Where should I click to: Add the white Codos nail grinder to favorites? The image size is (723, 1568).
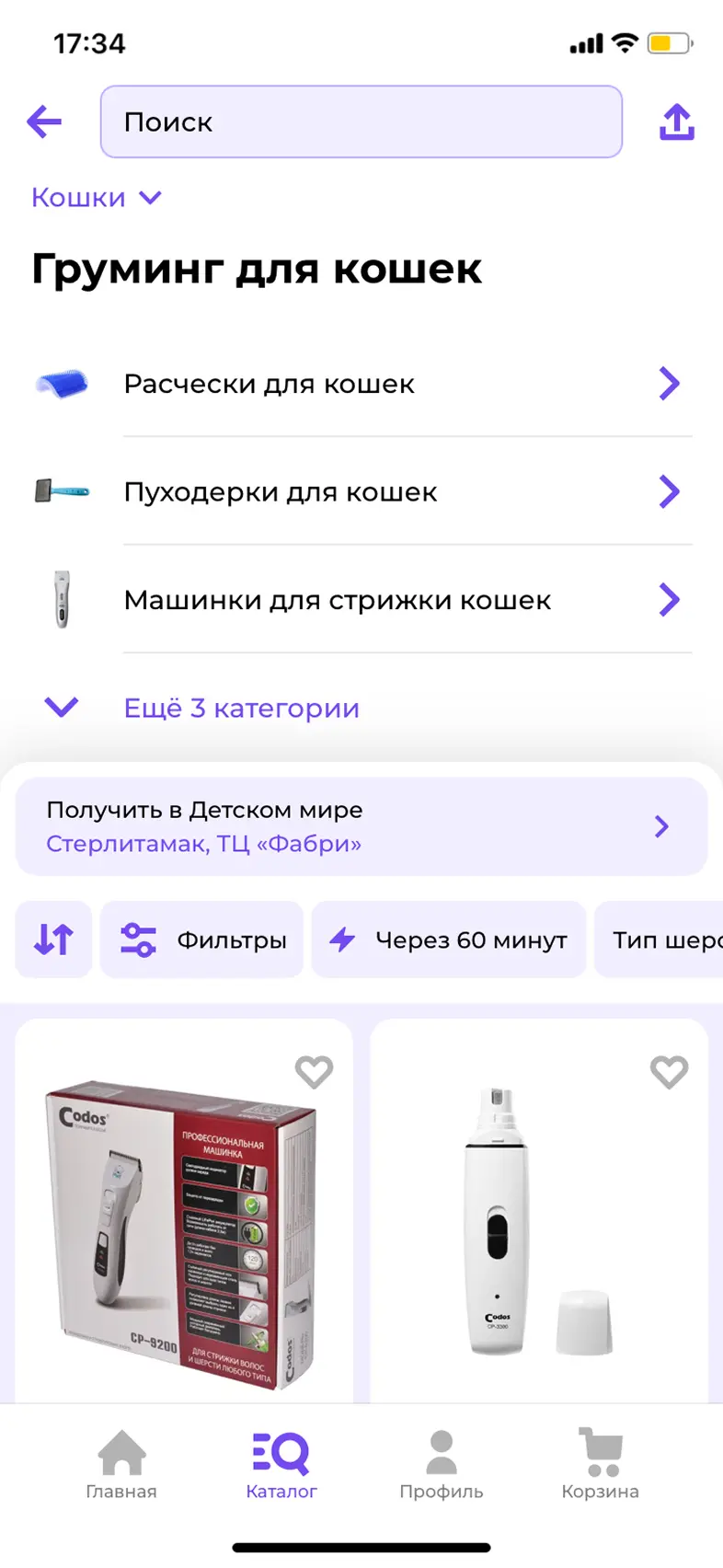(669, 1071)
